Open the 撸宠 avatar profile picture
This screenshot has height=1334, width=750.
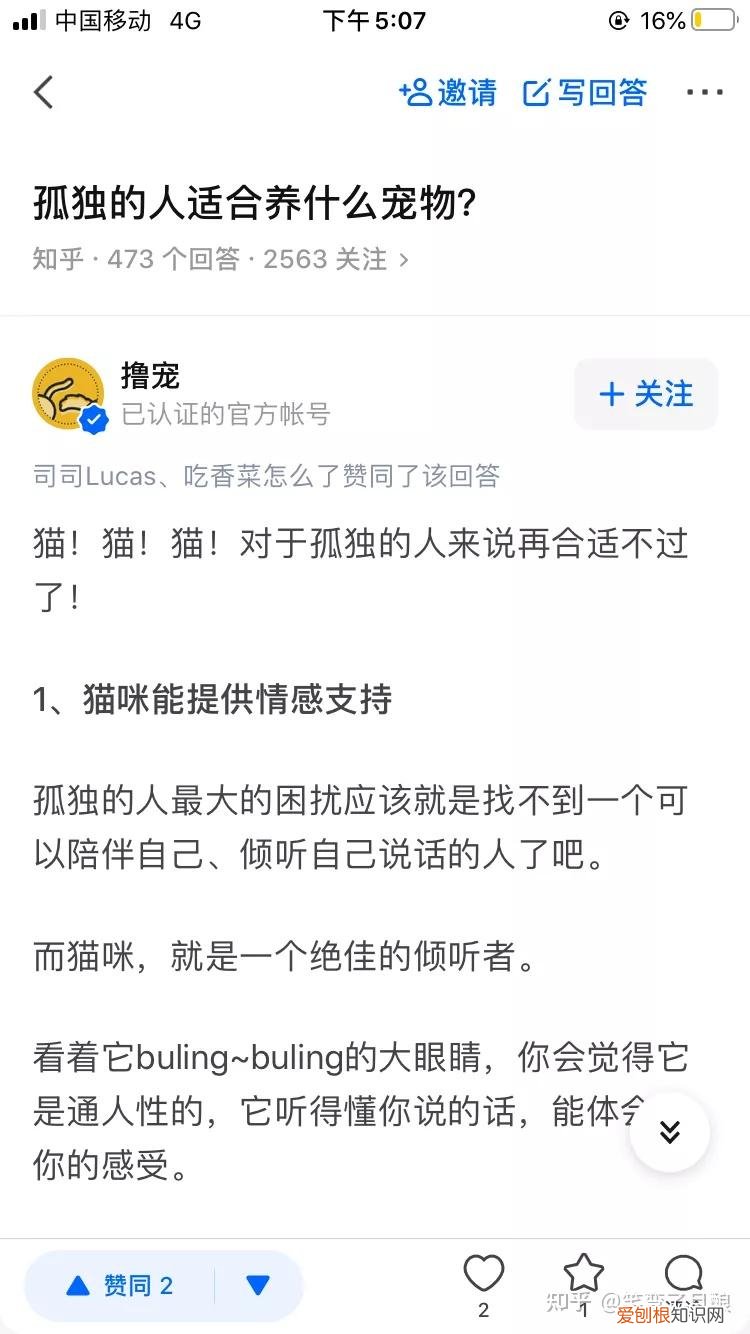click(68, 394)
